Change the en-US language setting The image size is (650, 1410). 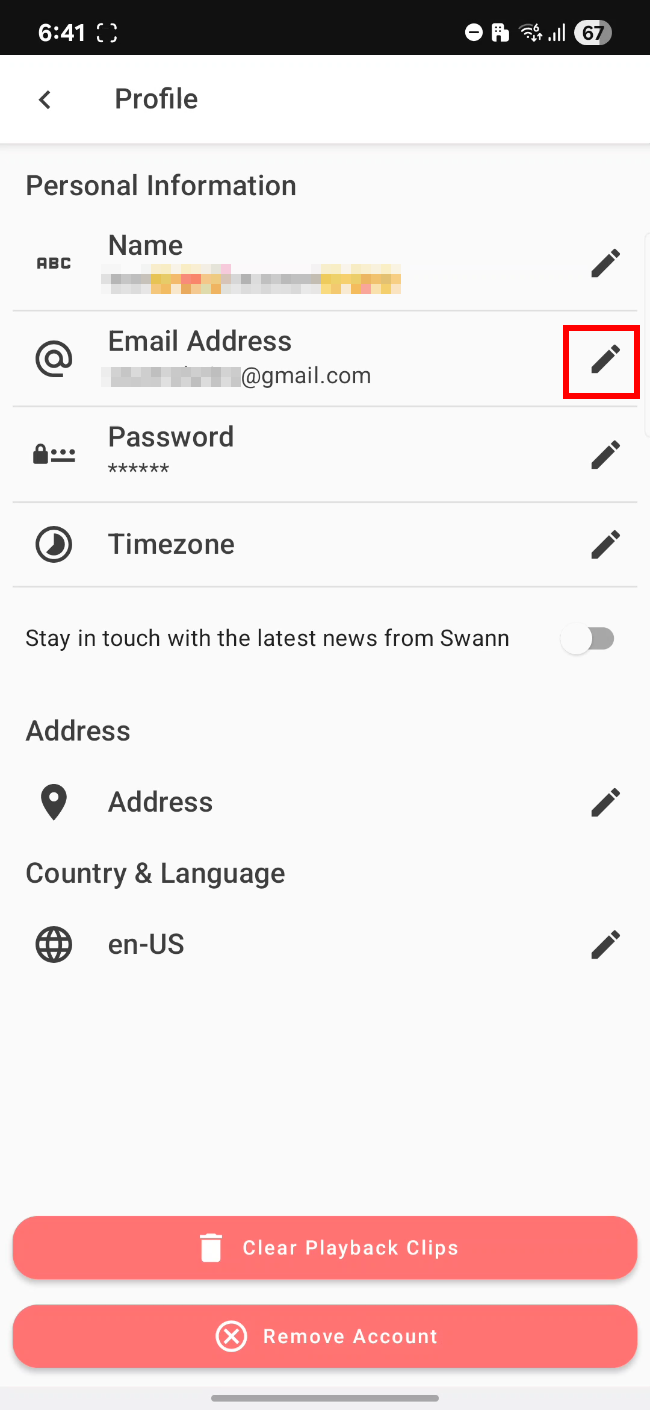[x=605, y=945]
